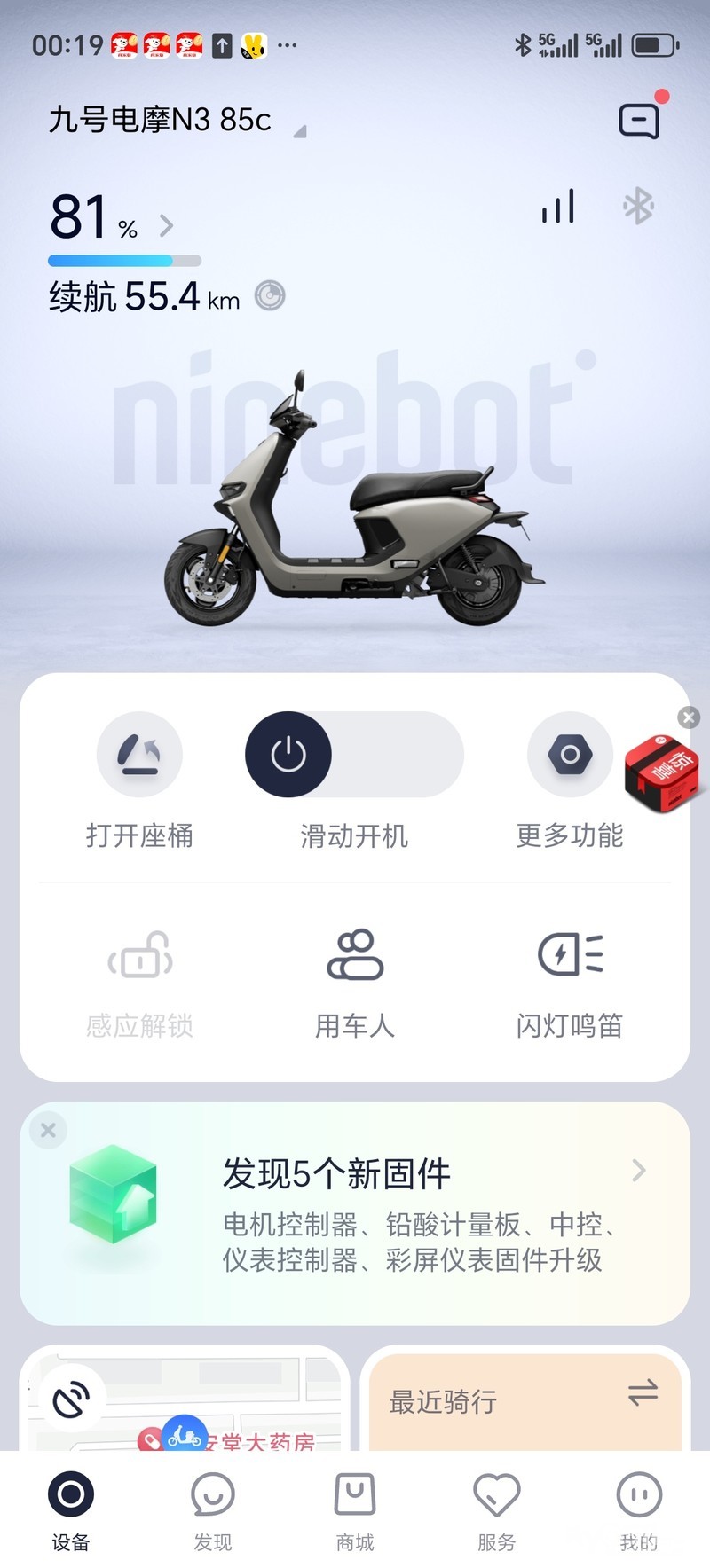Switch to the 商城 tab
This screenshot has height=1568, width=710.
pos(355,1511)
